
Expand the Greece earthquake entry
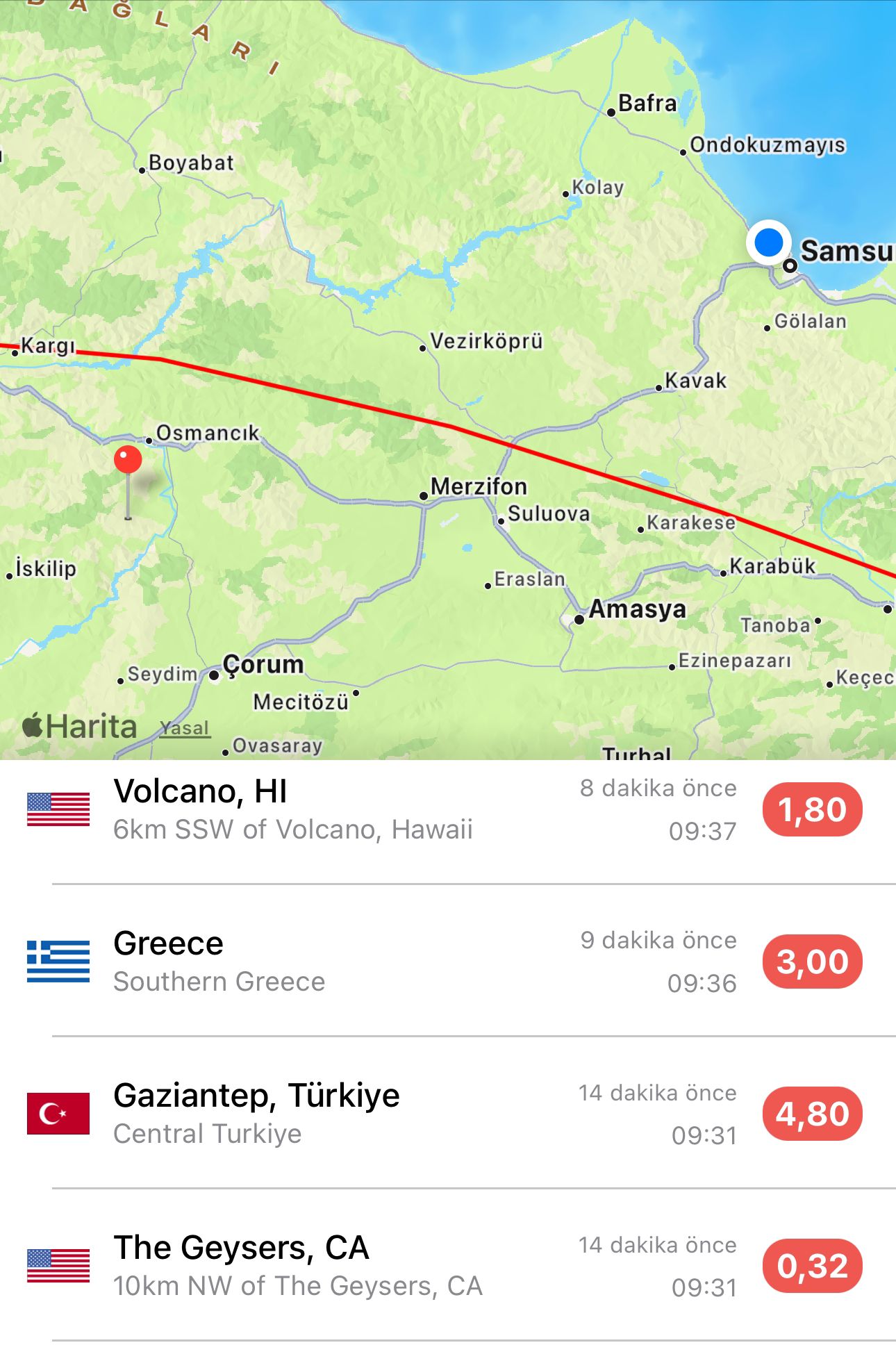tap(292, 961)
